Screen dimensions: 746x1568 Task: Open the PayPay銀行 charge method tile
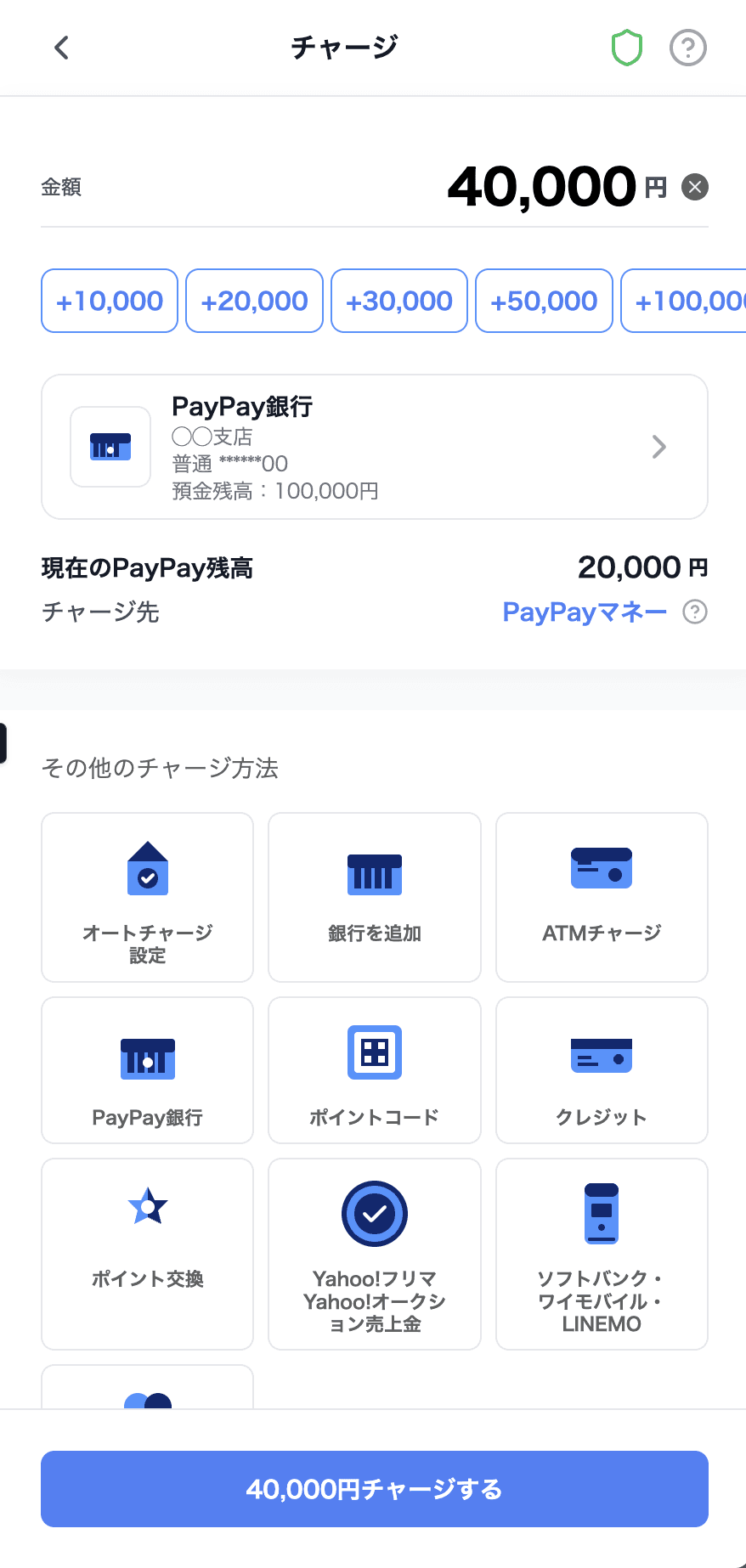[147, 1070]
